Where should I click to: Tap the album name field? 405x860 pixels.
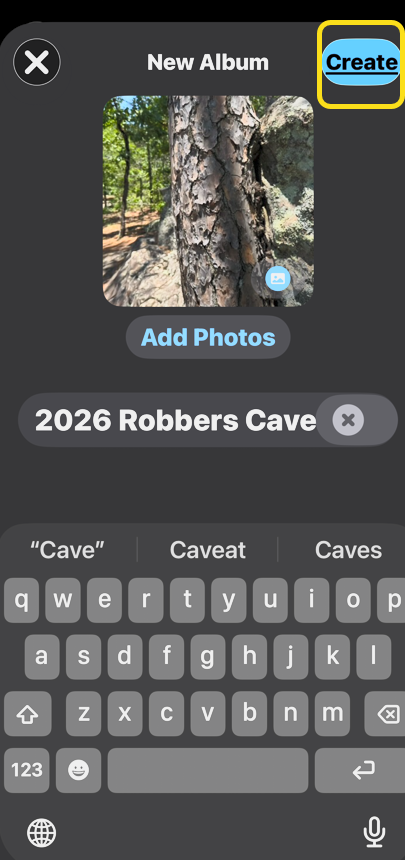coord(207,420)
